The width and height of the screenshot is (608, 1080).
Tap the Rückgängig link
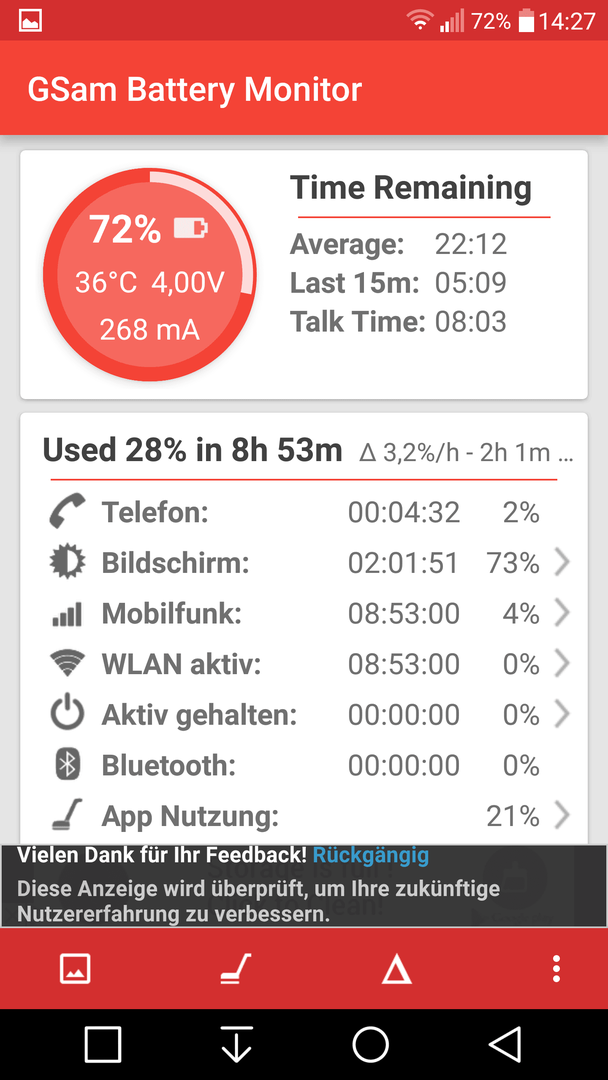[370, 856]
